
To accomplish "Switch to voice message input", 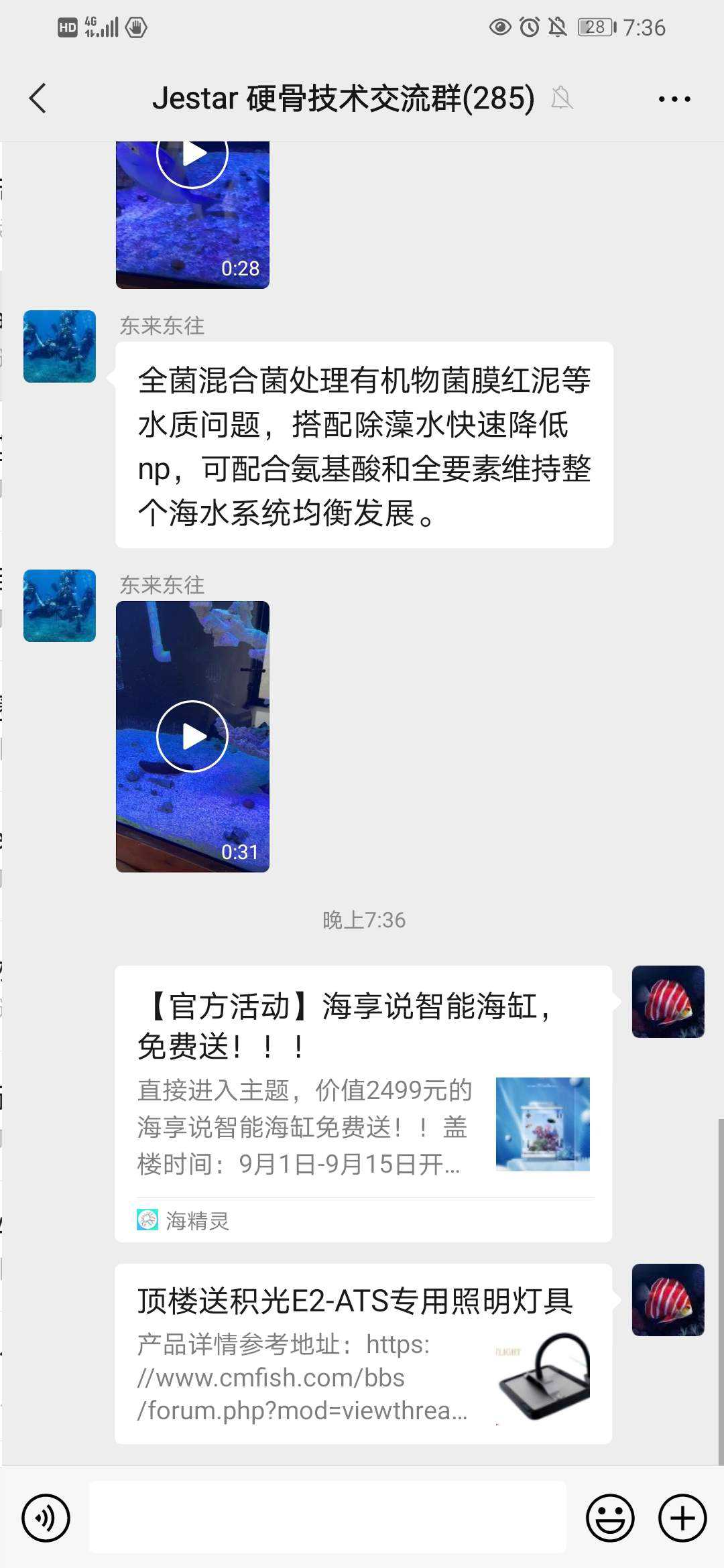I will coord(46,1517).
